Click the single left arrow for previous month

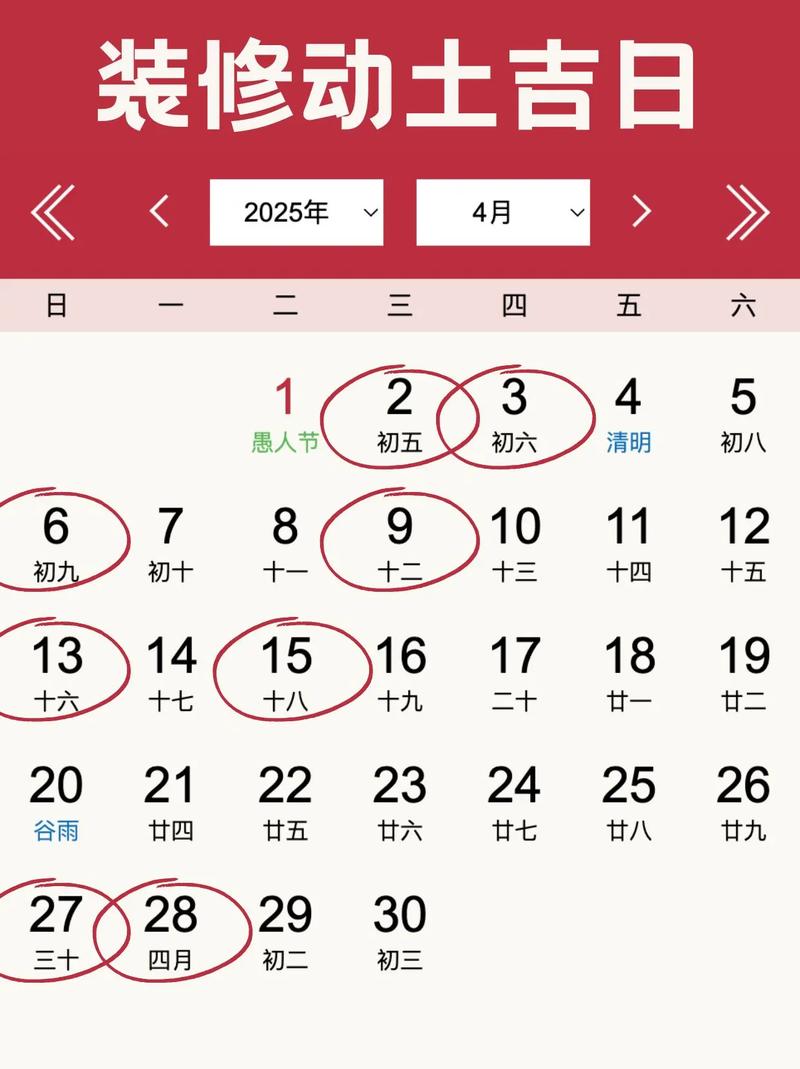pos(160,210)
